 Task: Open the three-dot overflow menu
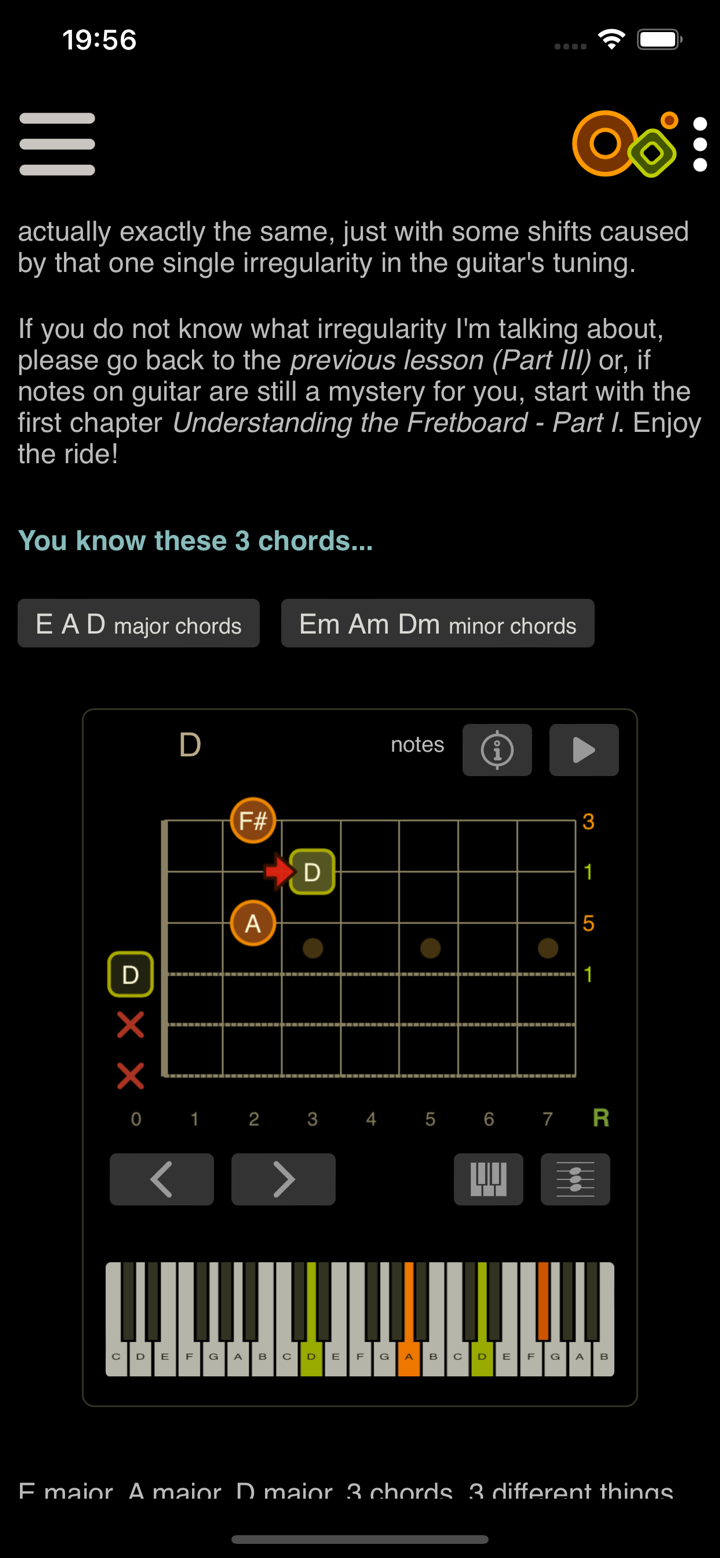pyautogui.click(x=699, y=143)
